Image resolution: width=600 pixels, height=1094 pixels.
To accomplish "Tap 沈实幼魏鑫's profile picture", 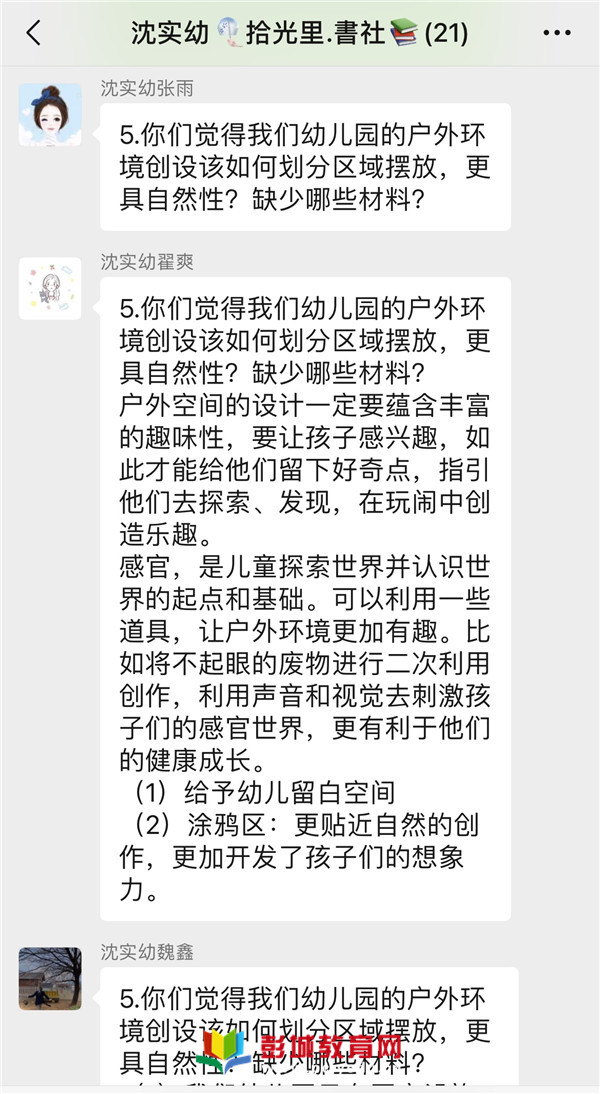I will (x=50, y=978).
